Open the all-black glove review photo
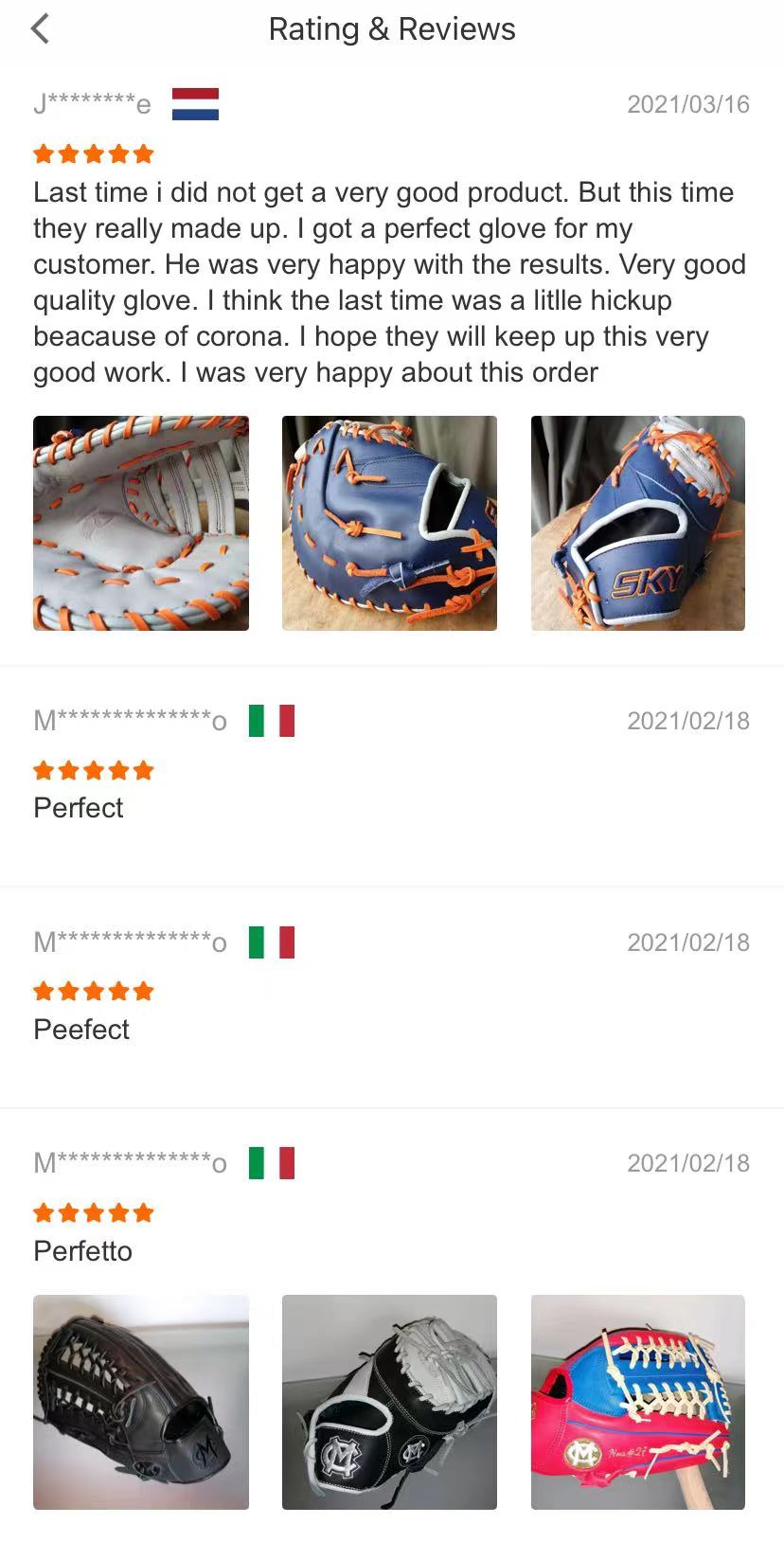This screenshot has width=784, height=1542. (x=141, y=1401)
